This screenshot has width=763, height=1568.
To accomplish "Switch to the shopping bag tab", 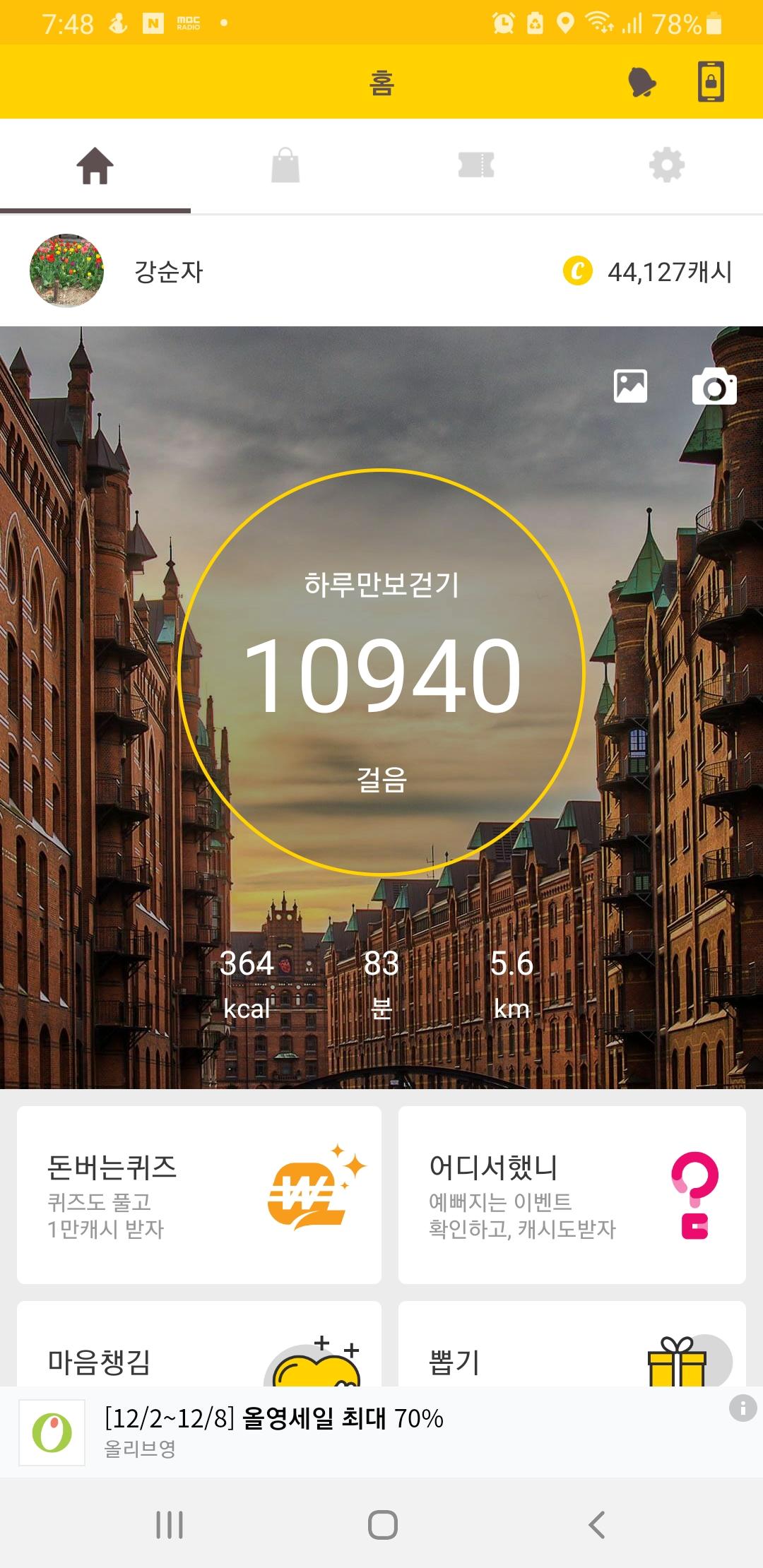I will click(x=285, y=166).
